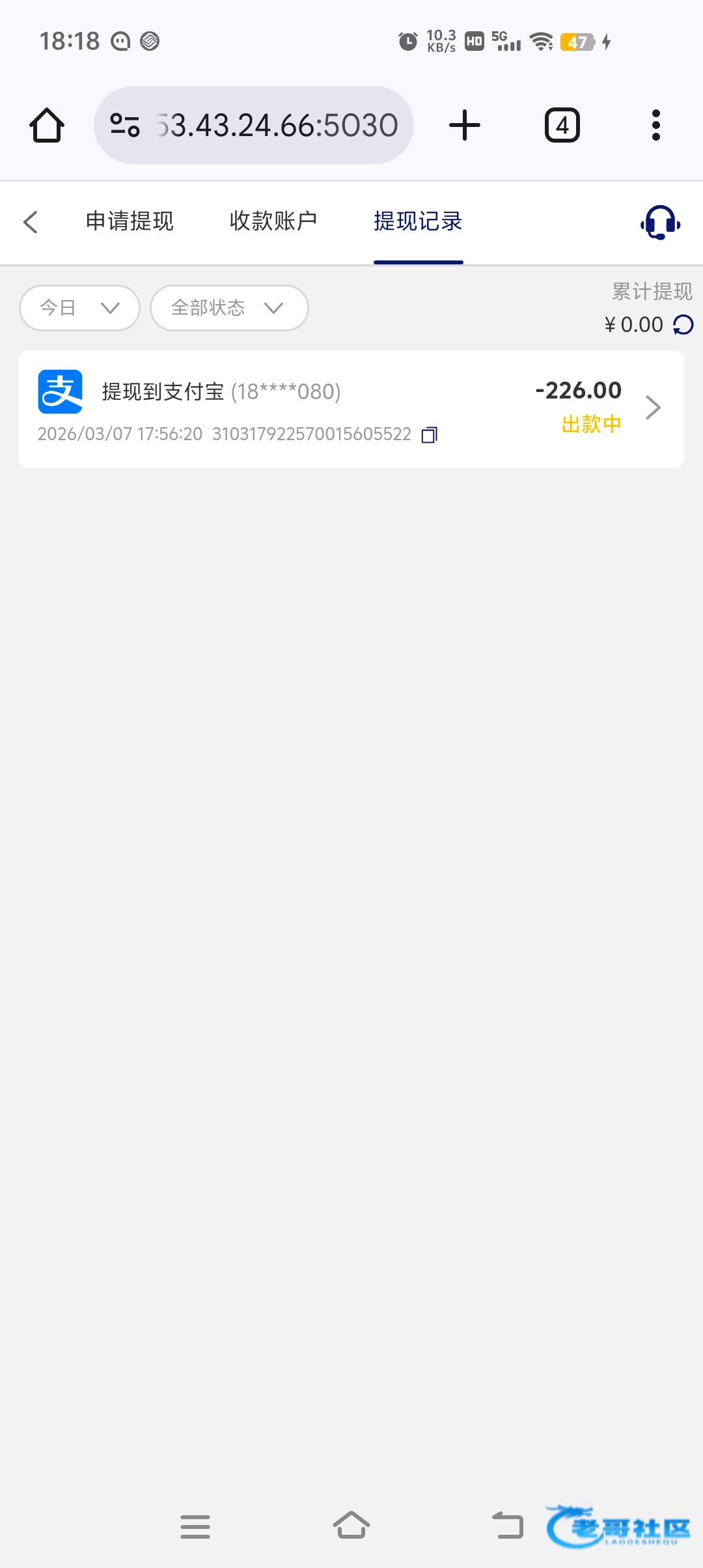Refresh the 累计提现 total amount
The height and width of the screenshot is (1568, 703).
click(x=683, y=324)
